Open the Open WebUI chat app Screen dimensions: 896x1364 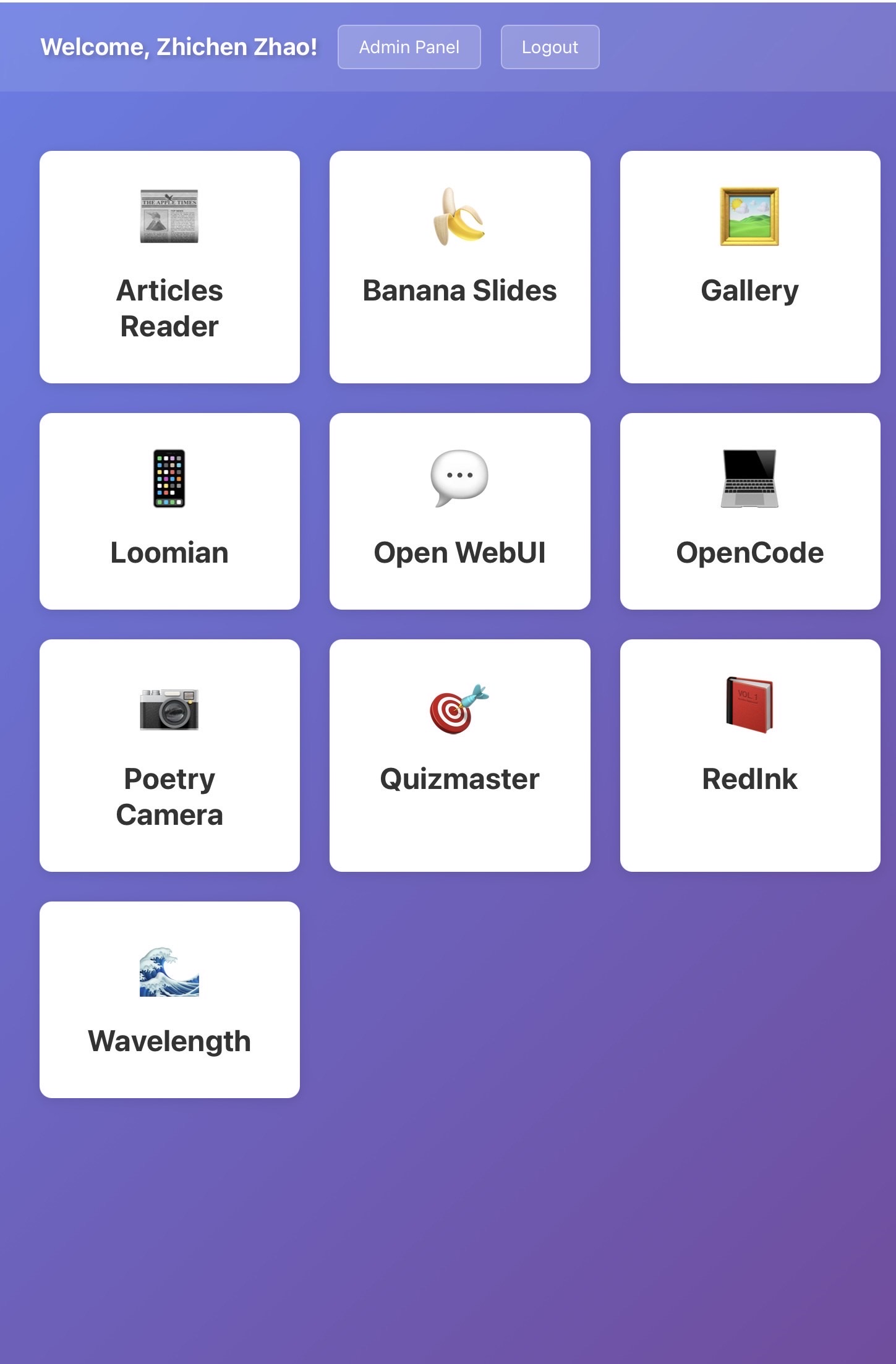459,511
